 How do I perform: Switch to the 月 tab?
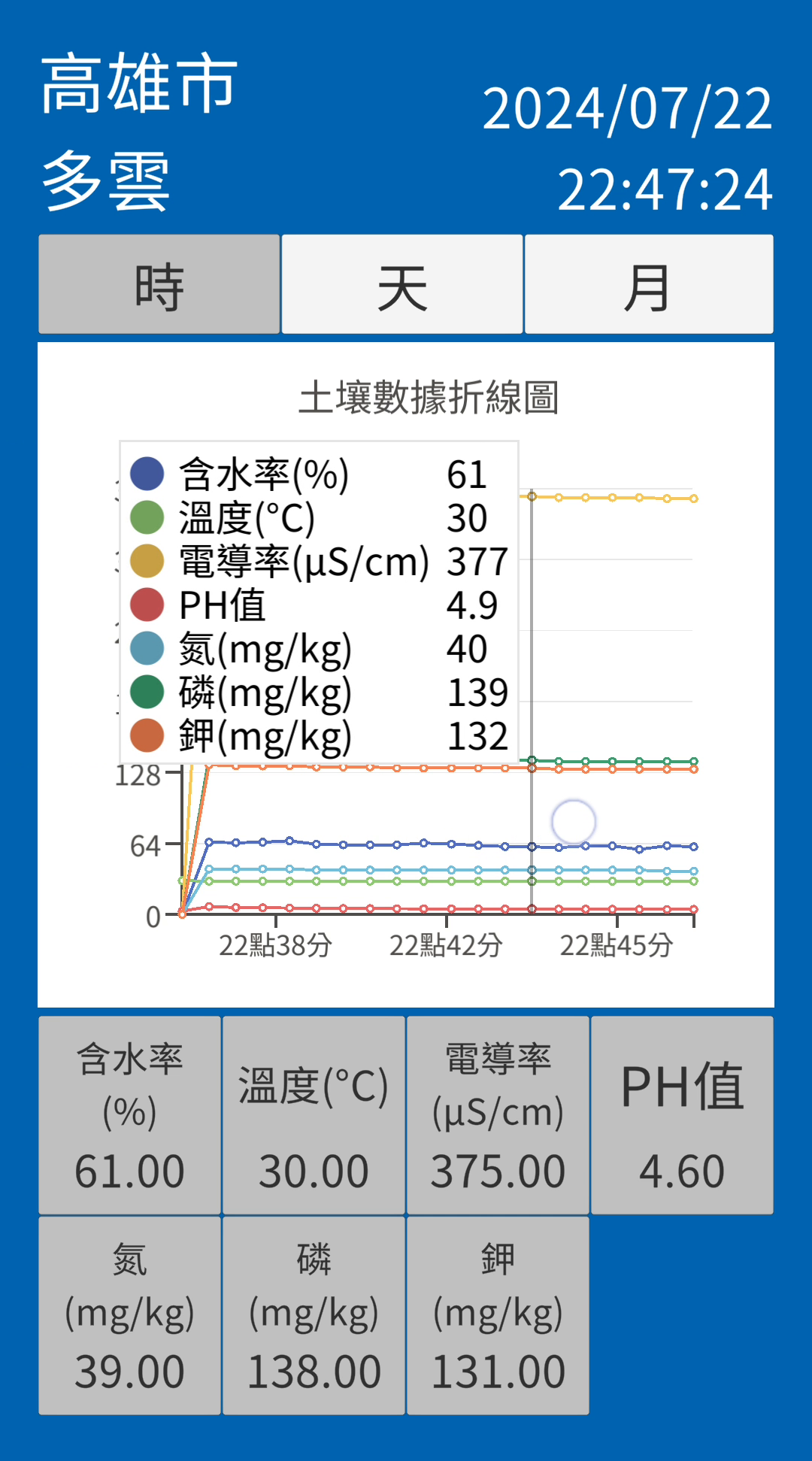[x=648, y=285]
